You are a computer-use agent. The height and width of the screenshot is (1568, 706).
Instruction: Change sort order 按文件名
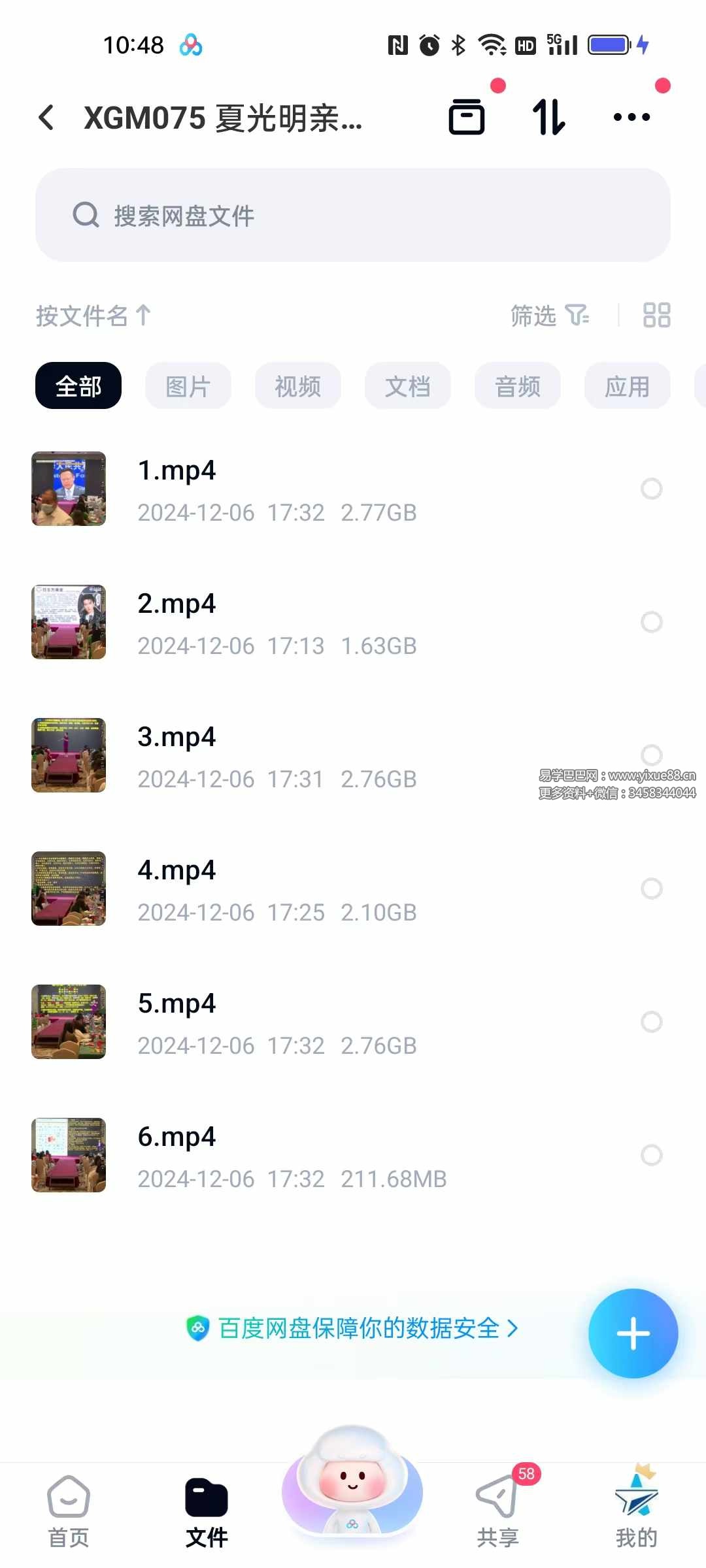click(93, 316)
